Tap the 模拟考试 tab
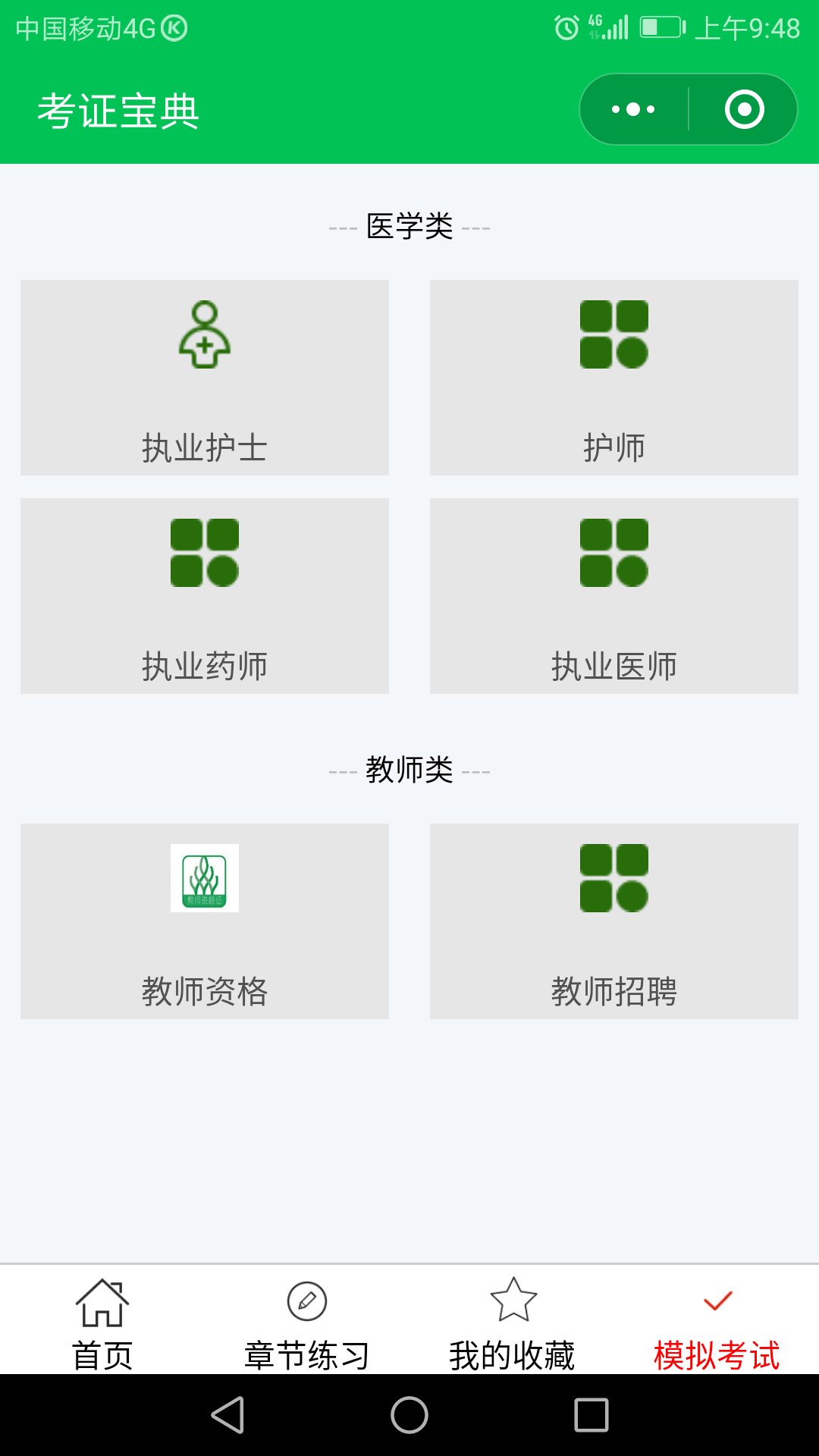 click(x=717, y=1324)
